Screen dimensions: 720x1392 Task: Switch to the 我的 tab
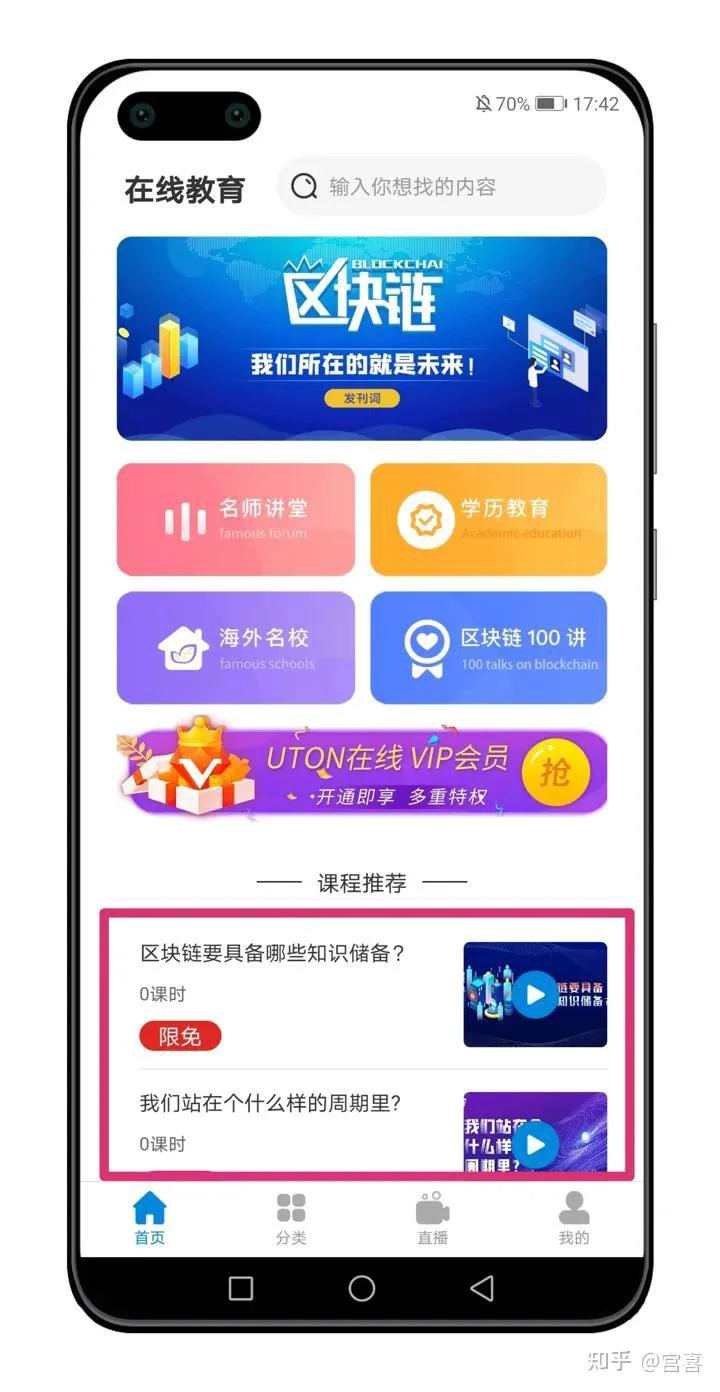[x=574, y=1218]
